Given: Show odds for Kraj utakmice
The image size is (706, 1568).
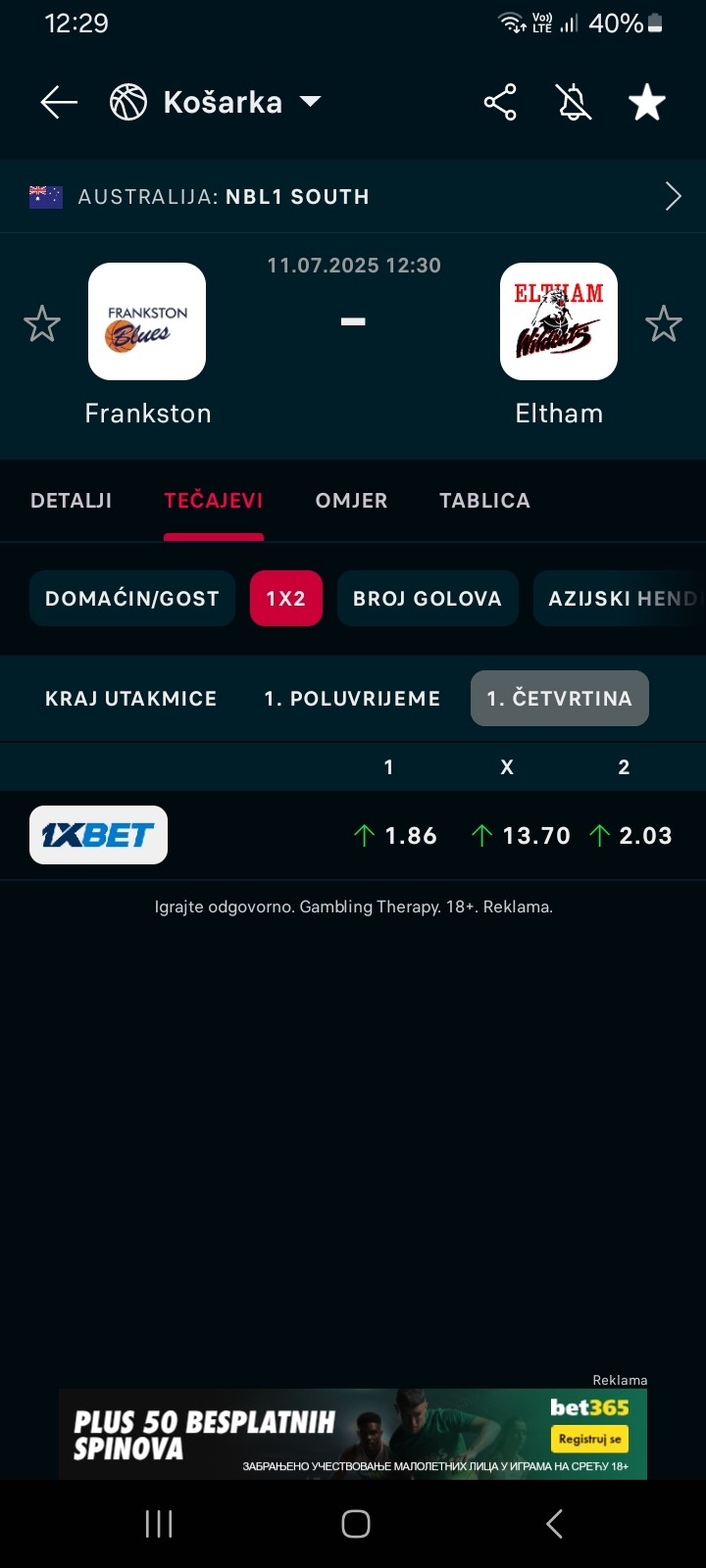Looking at the screenshot, I should (130, 699).
